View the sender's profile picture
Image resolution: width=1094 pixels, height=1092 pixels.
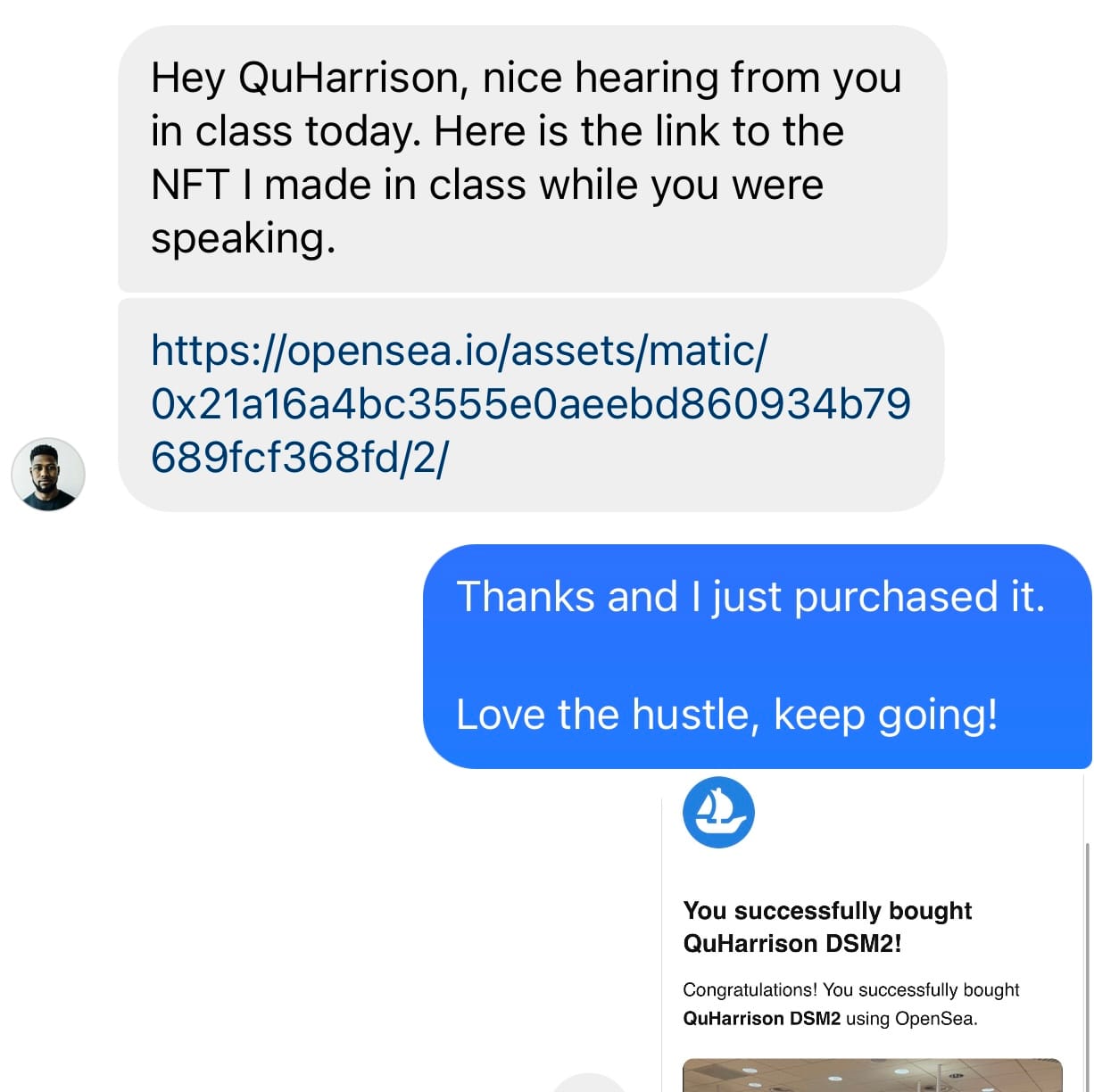click(x=48, y=474)
